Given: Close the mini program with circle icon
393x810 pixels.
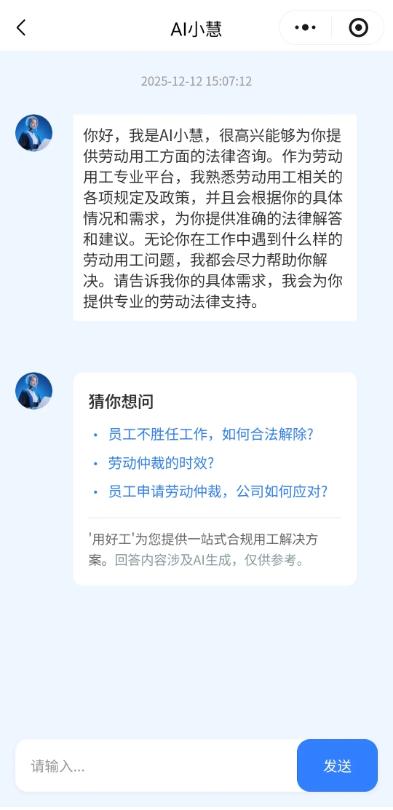Looking at the screenshot, I should pos(358,28).
